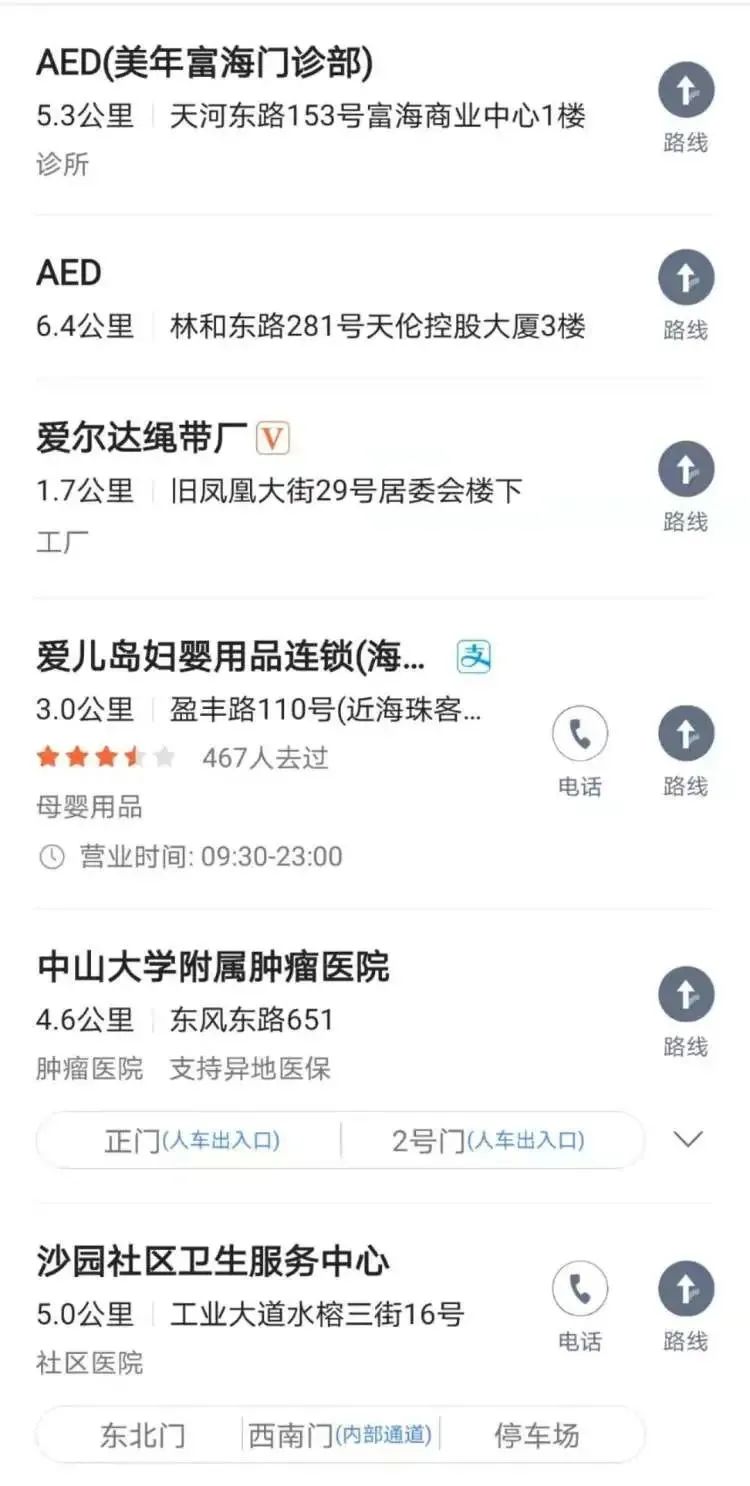Get route to 中山大学附属肿瘤医院
This screenshot has height=1486, width=750.
coord(686,1011)
